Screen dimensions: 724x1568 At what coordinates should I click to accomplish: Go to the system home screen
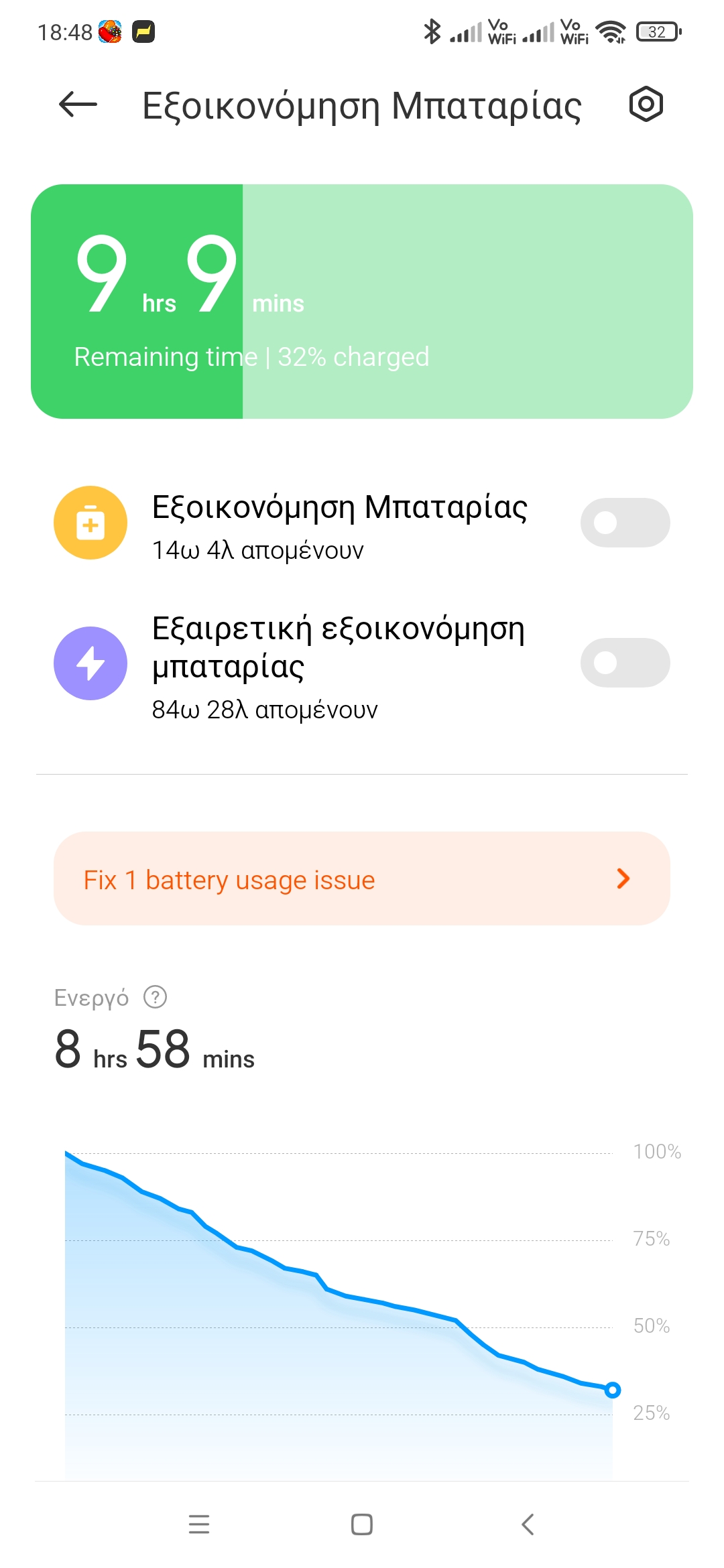(362, 1524)
